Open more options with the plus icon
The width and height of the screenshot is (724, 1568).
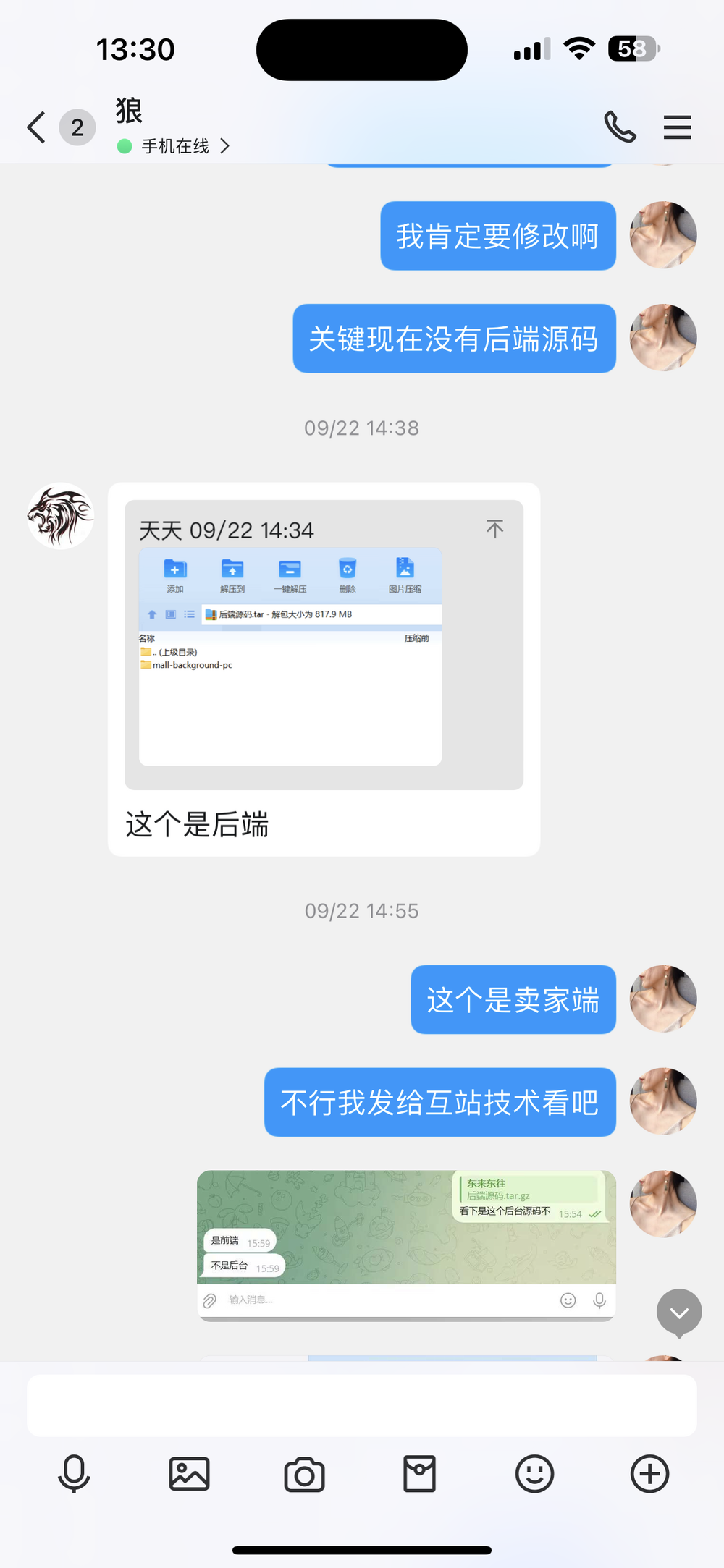649,1475
